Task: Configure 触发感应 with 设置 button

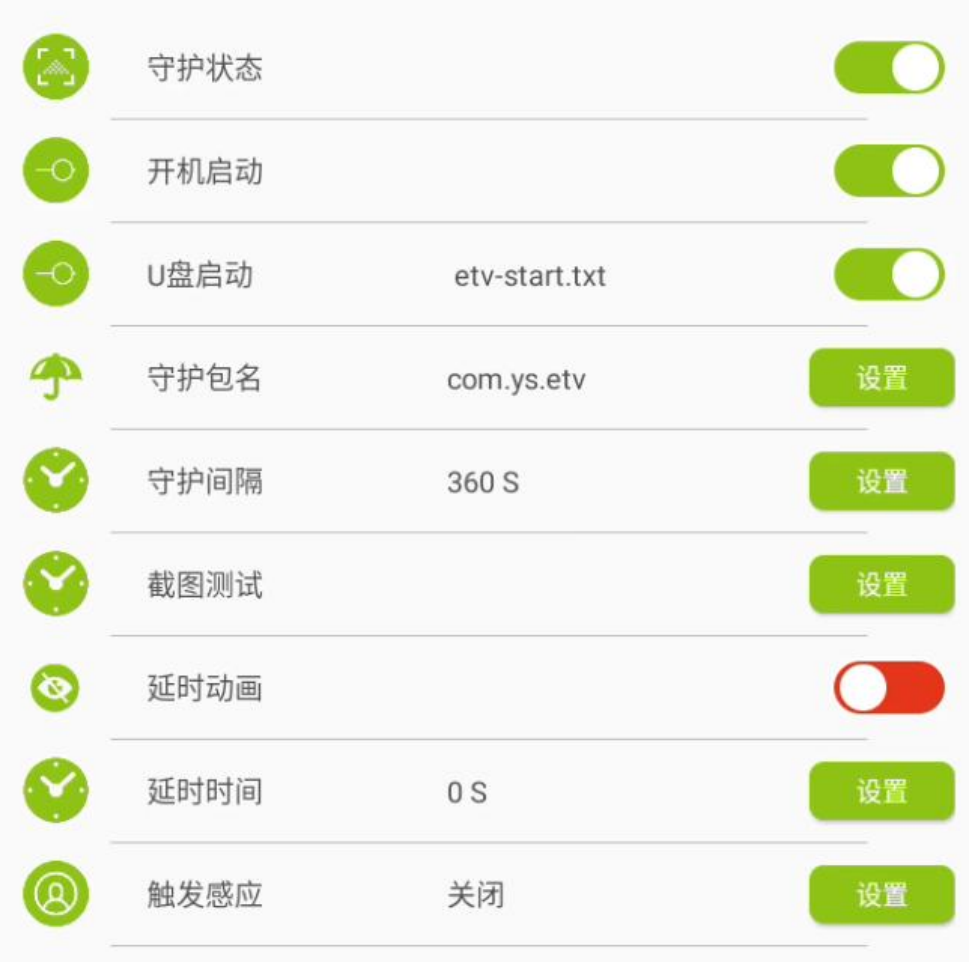Action: 881,895
